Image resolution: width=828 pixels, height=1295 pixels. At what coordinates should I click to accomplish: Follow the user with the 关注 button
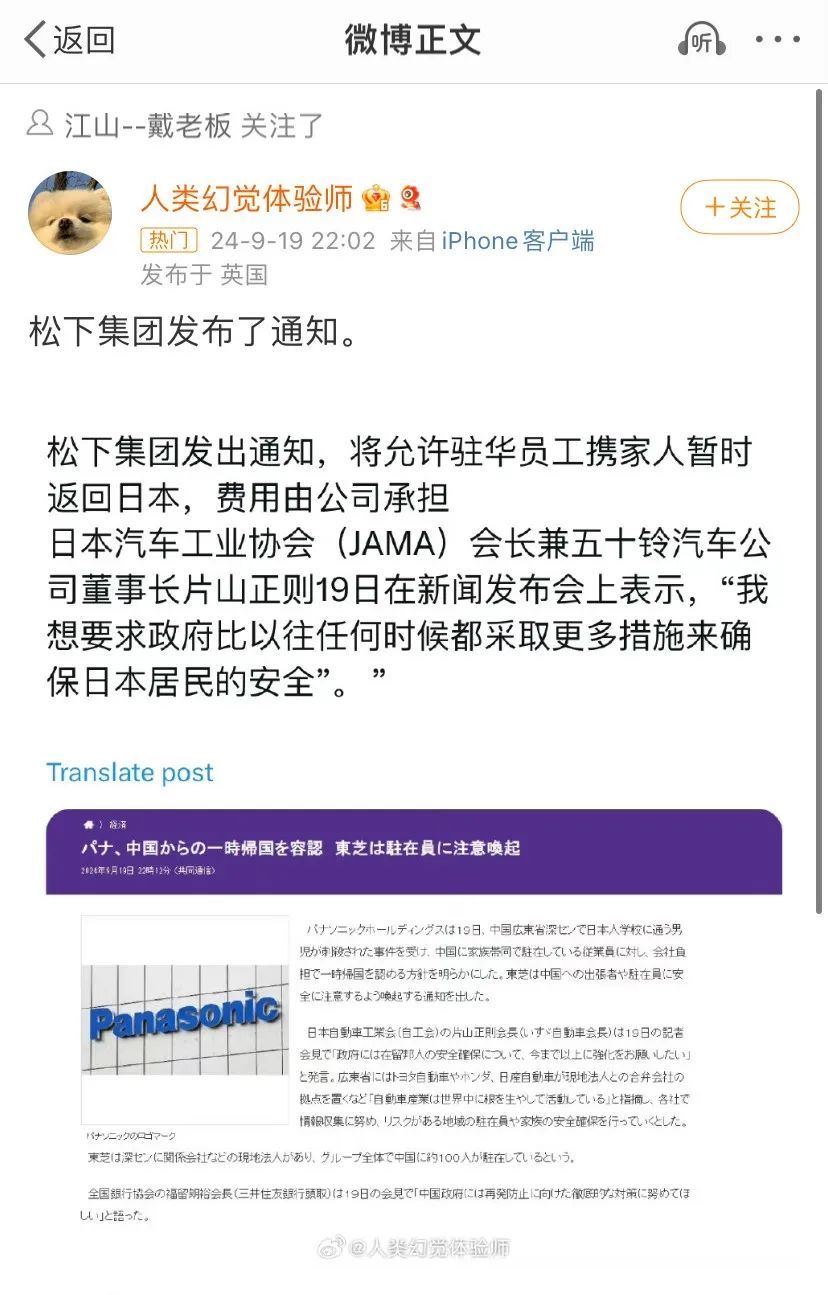coord(739,207)
